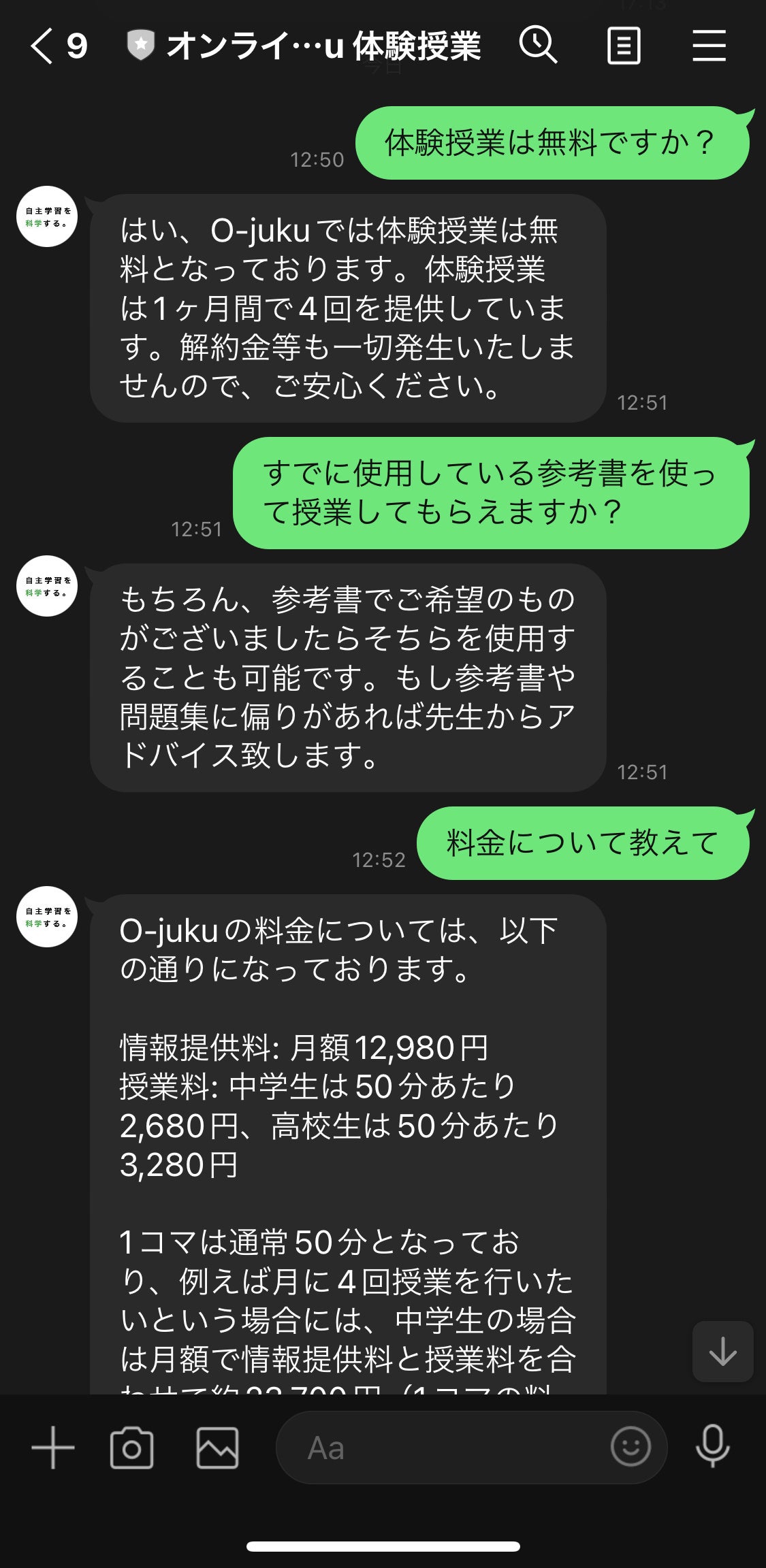Go back to the chat list
This screenshot has height=1568, width=766.
(x=42, y=46)
